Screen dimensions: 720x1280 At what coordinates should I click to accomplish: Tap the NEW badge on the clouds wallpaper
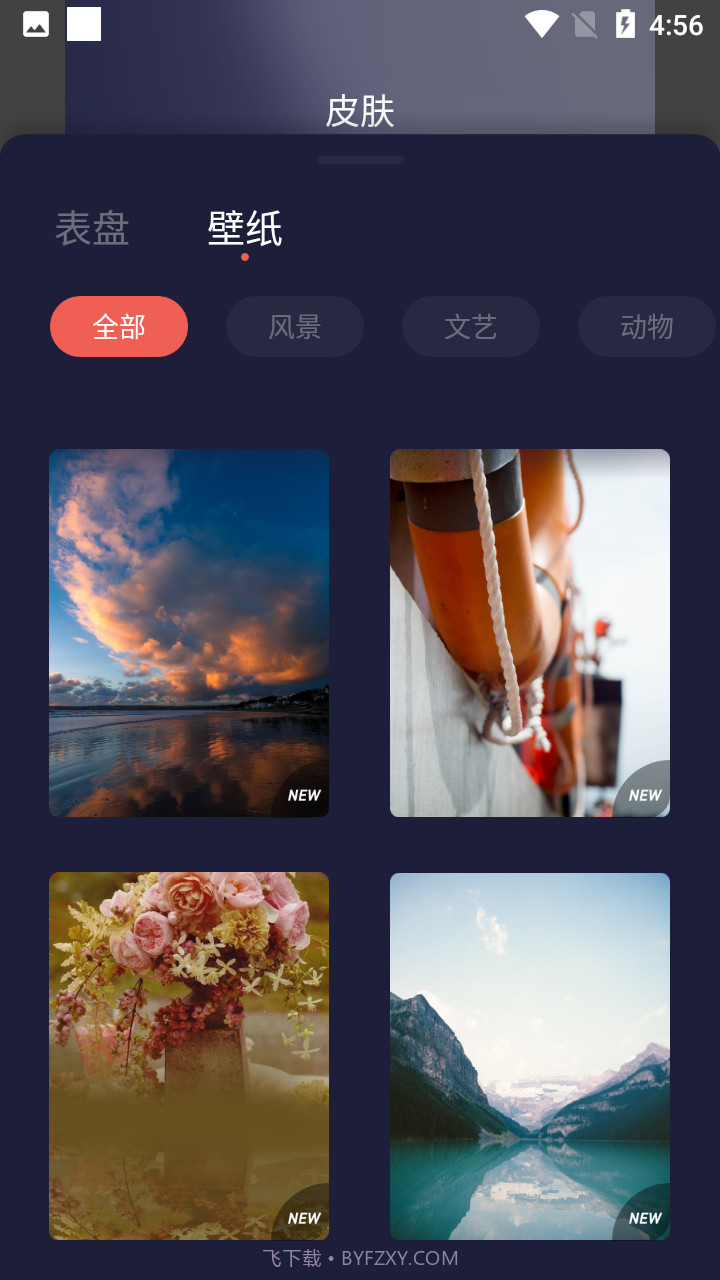(303, 795)
